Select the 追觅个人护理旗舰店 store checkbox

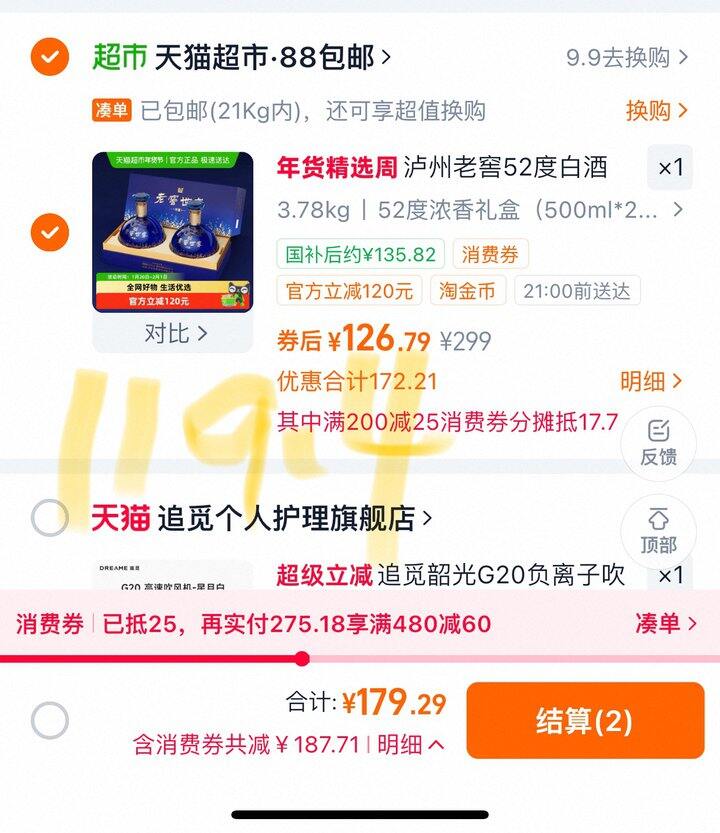49,518
